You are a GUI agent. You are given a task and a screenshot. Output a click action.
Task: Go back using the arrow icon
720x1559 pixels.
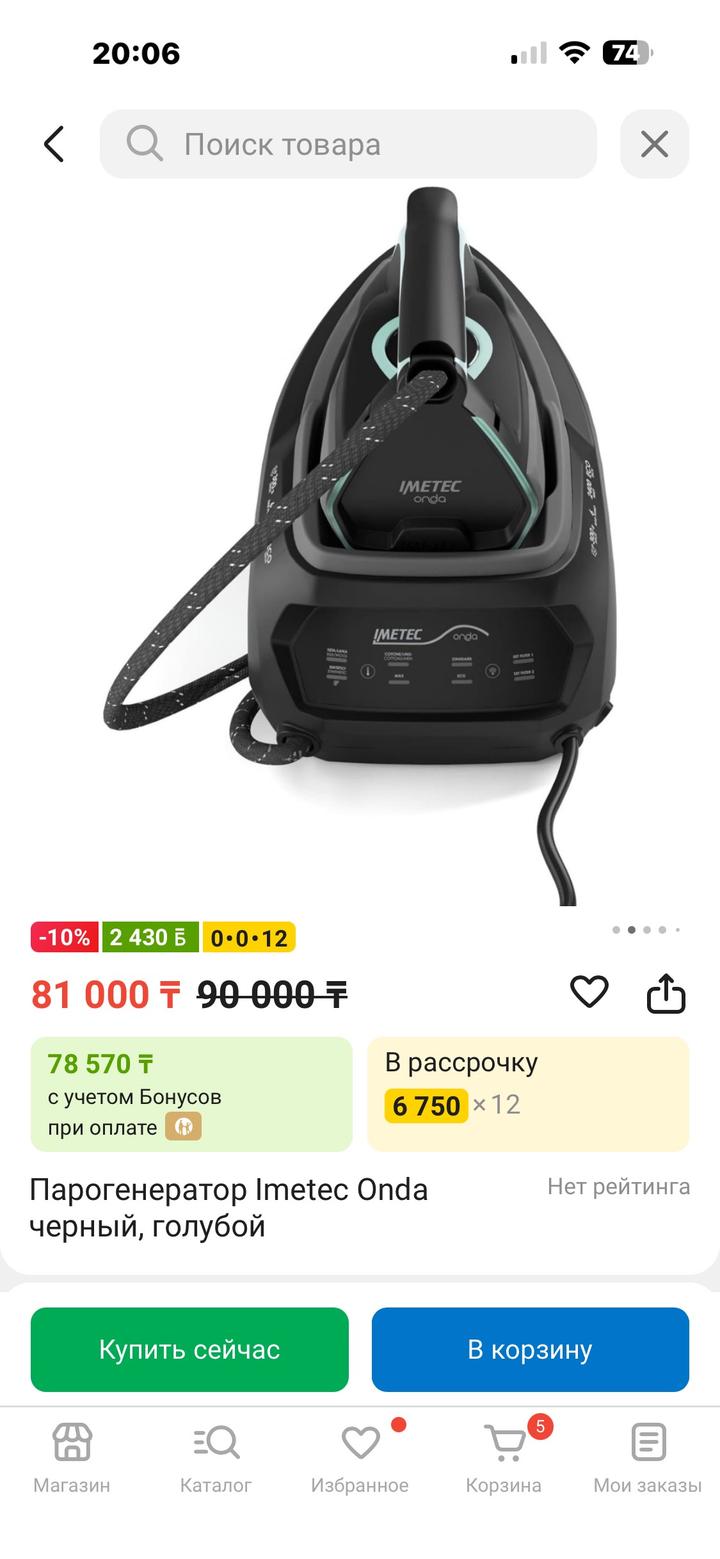54,144
